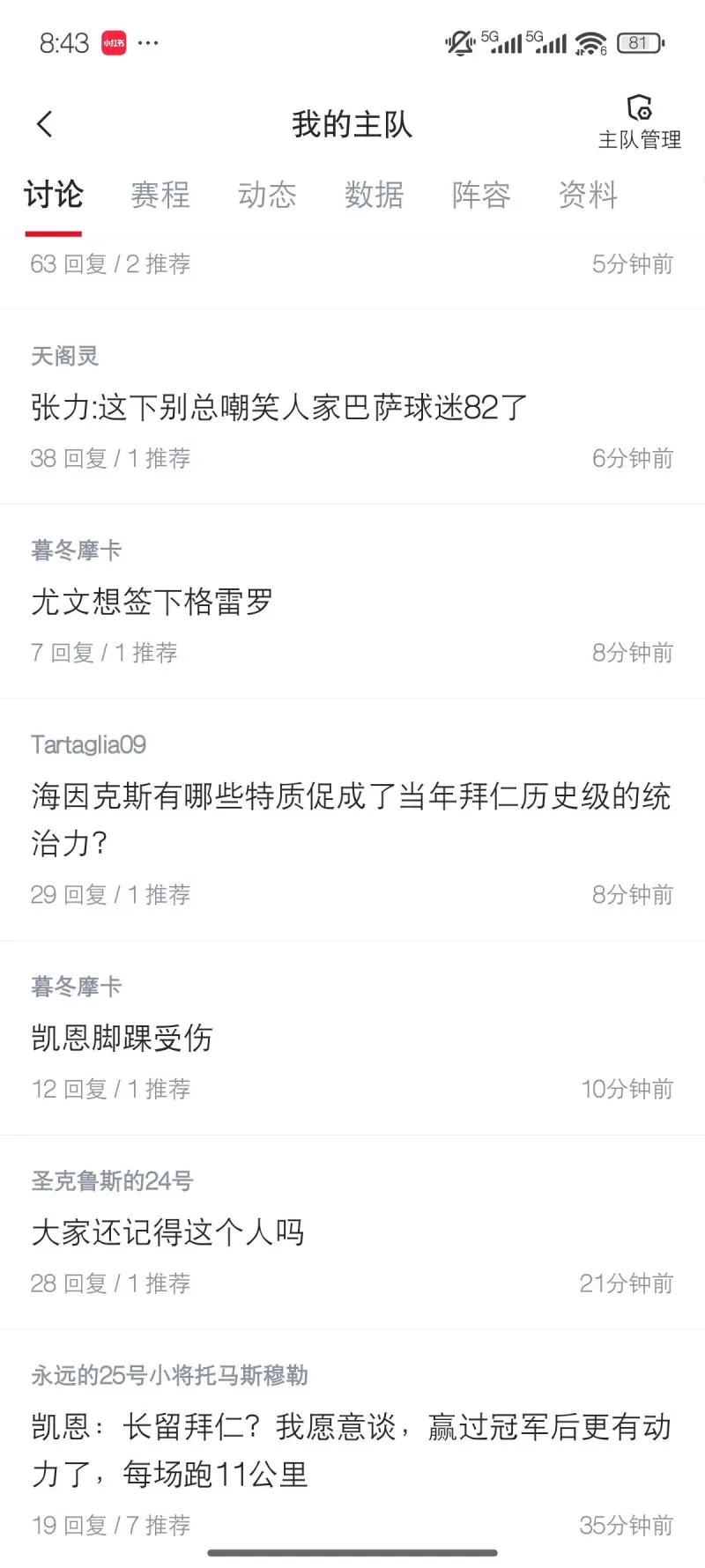Read the 海因克斯 discussion post

(x=351, y=819)
